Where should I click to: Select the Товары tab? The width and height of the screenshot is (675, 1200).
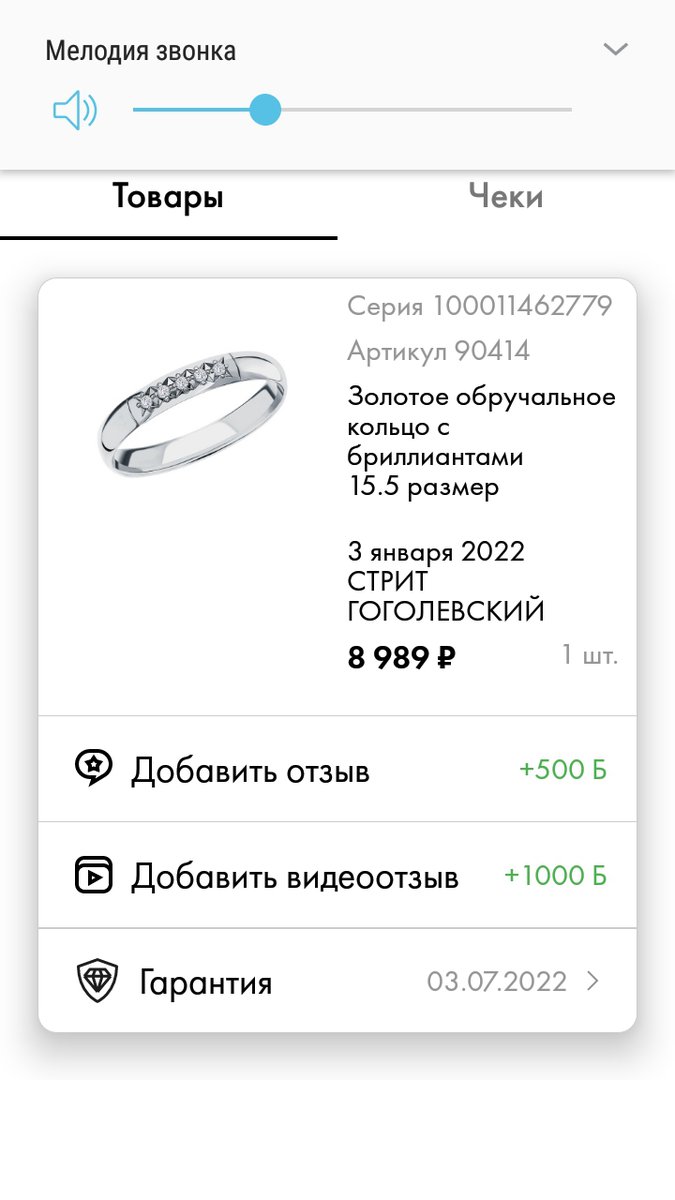coord(168,197)
